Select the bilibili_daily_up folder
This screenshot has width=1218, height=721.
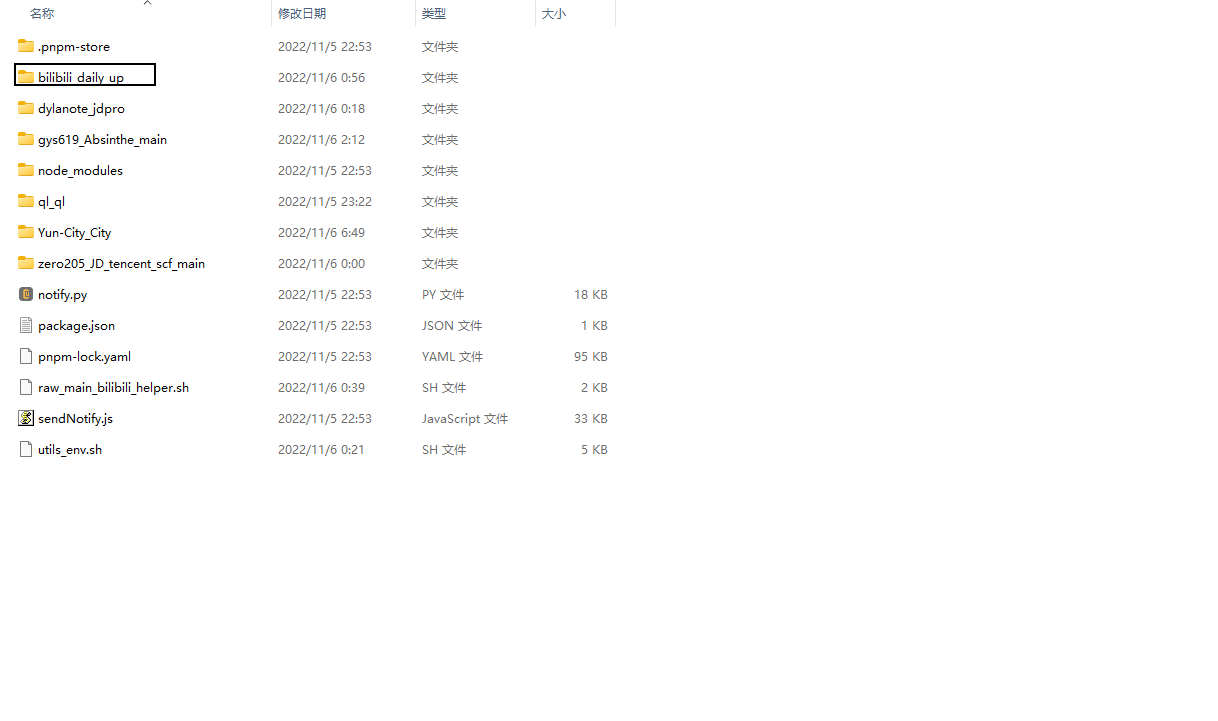tap(80, 77)
